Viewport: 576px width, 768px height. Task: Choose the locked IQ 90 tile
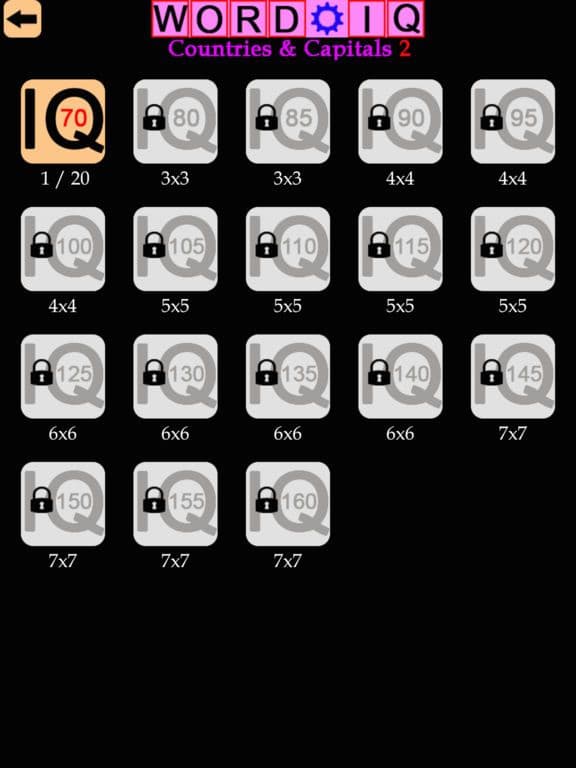click(x=401, y=121)
